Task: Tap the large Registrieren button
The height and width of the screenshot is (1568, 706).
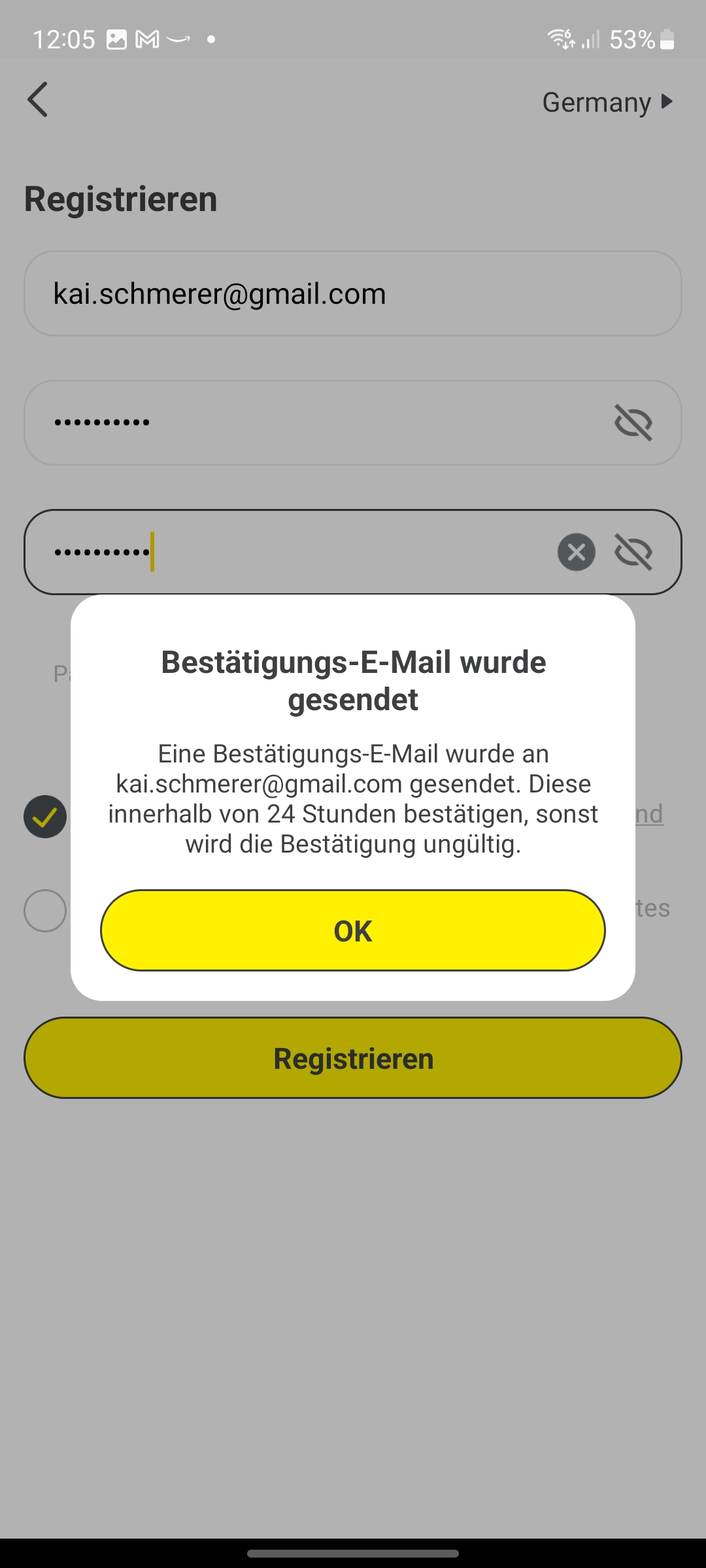Action: (x=353, y=1058)
